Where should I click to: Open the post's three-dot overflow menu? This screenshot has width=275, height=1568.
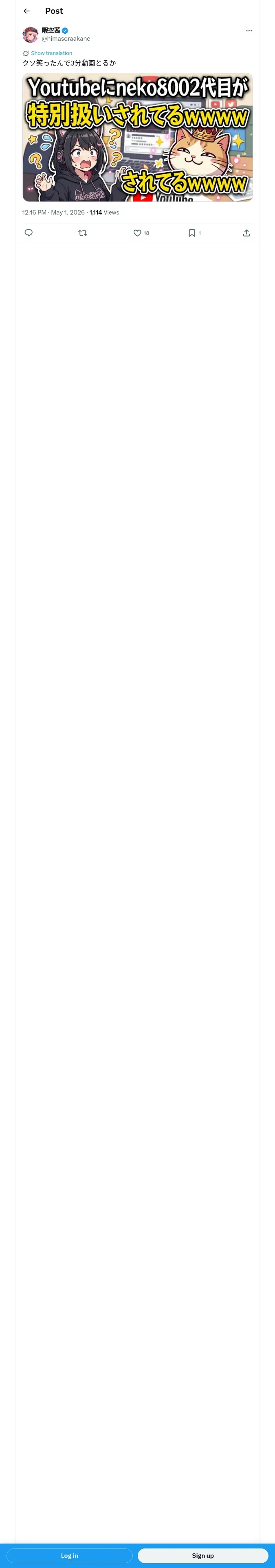click(x=249, y=31)
